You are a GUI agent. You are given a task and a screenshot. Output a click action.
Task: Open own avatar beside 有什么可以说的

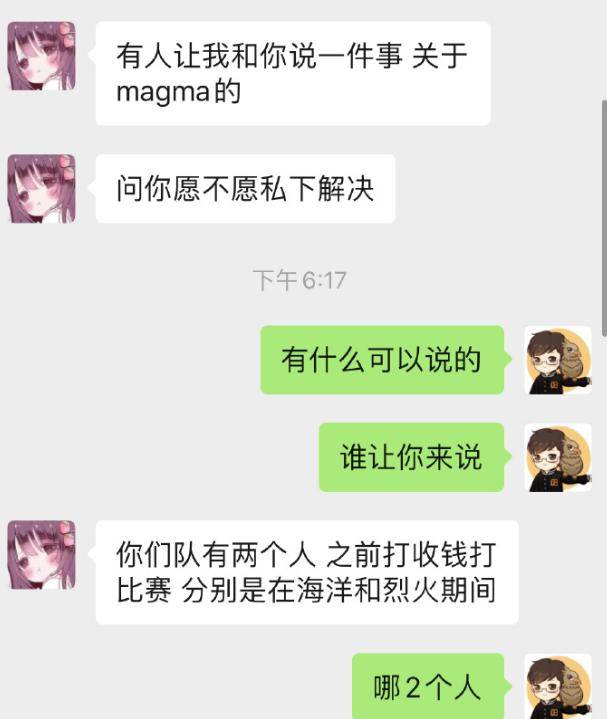pos(558,359)
